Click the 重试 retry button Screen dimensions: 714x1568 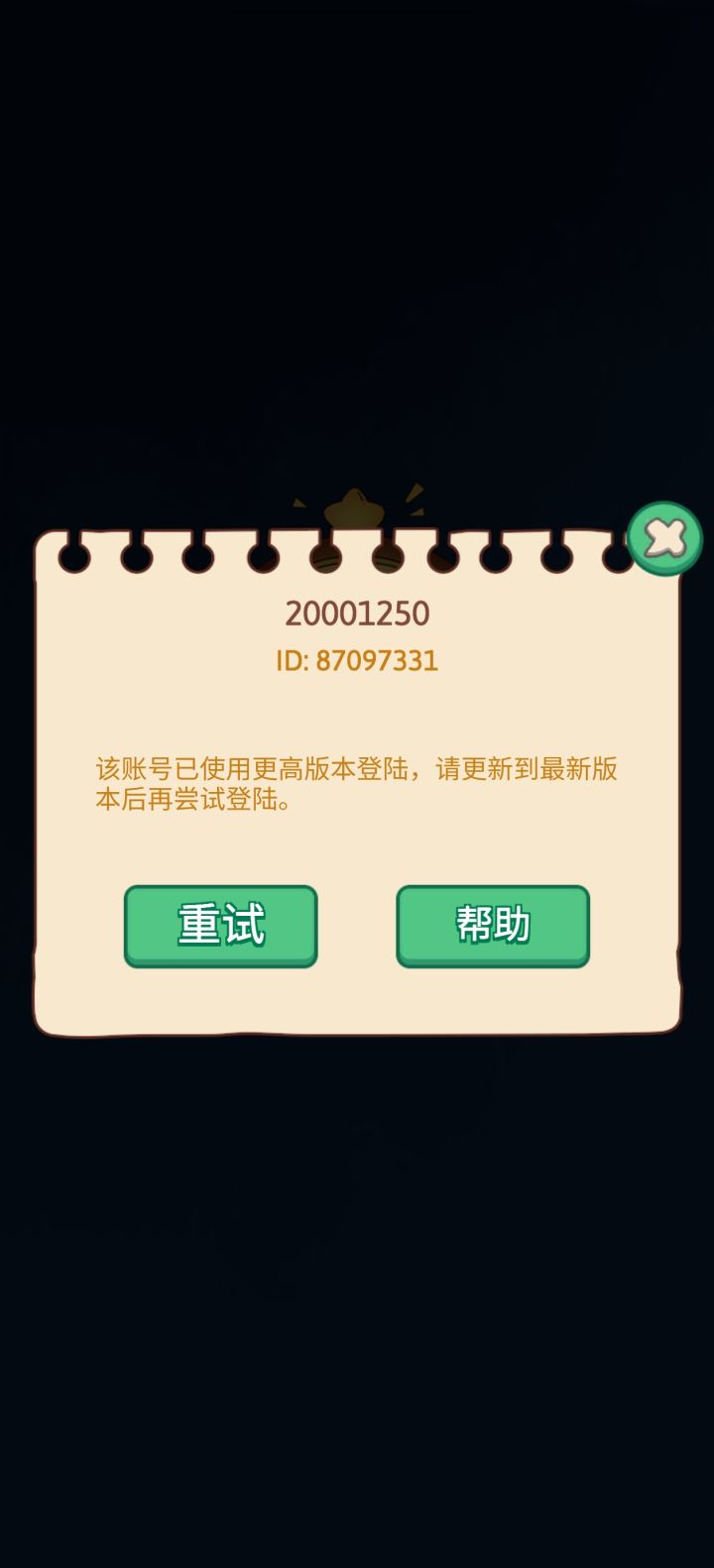[219, 924]
